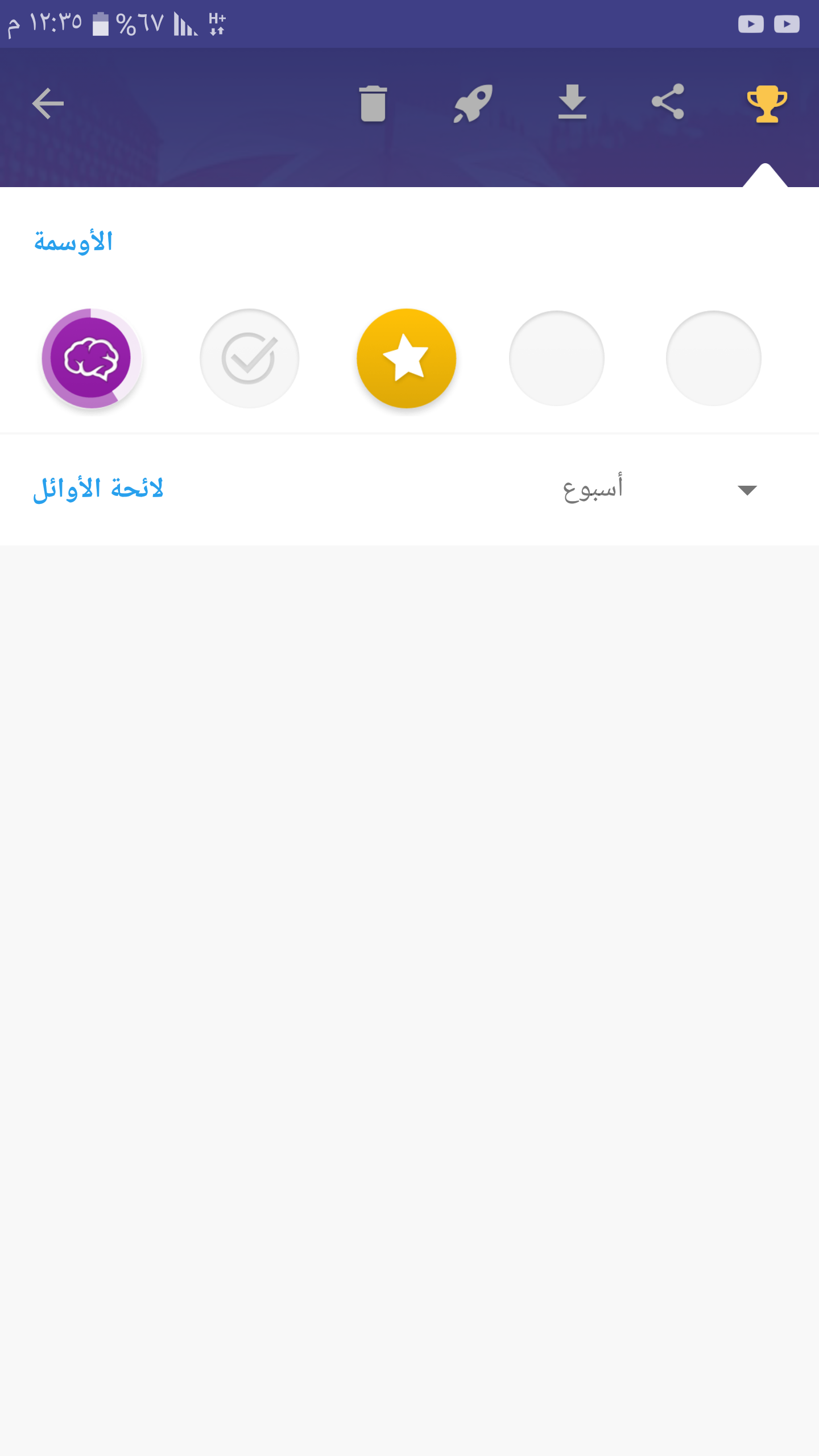The width and height of the screenshot is (819, 1456).
Task: Go back using the arrow icon
Action: (48, 104)
